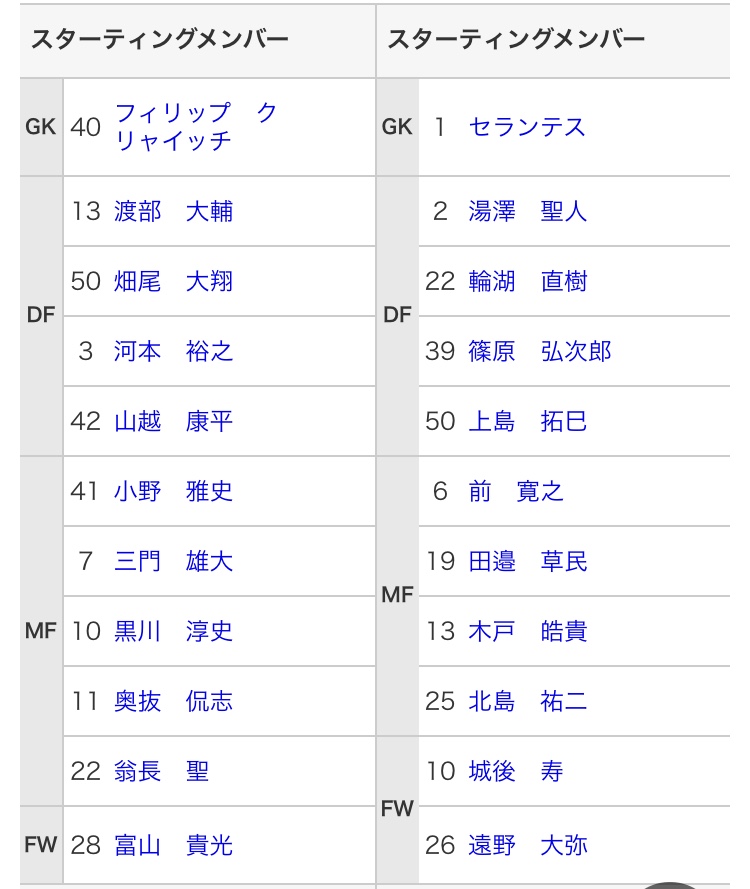Tap the 小野 雅史 link
This screenshot has height=889, width=750.
[x=173, y=492]
